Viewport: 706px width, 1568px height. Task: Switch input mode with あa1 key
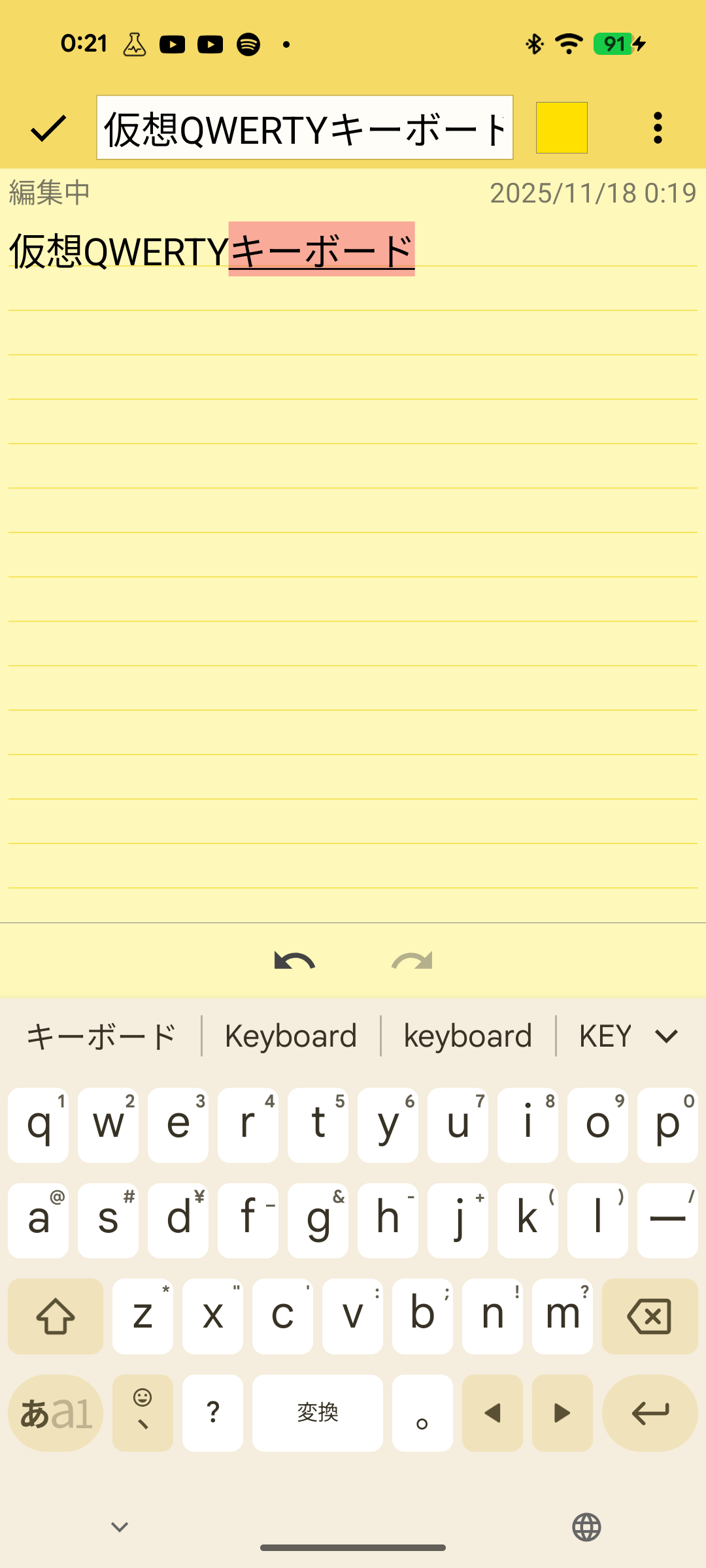coord(56,1413)
